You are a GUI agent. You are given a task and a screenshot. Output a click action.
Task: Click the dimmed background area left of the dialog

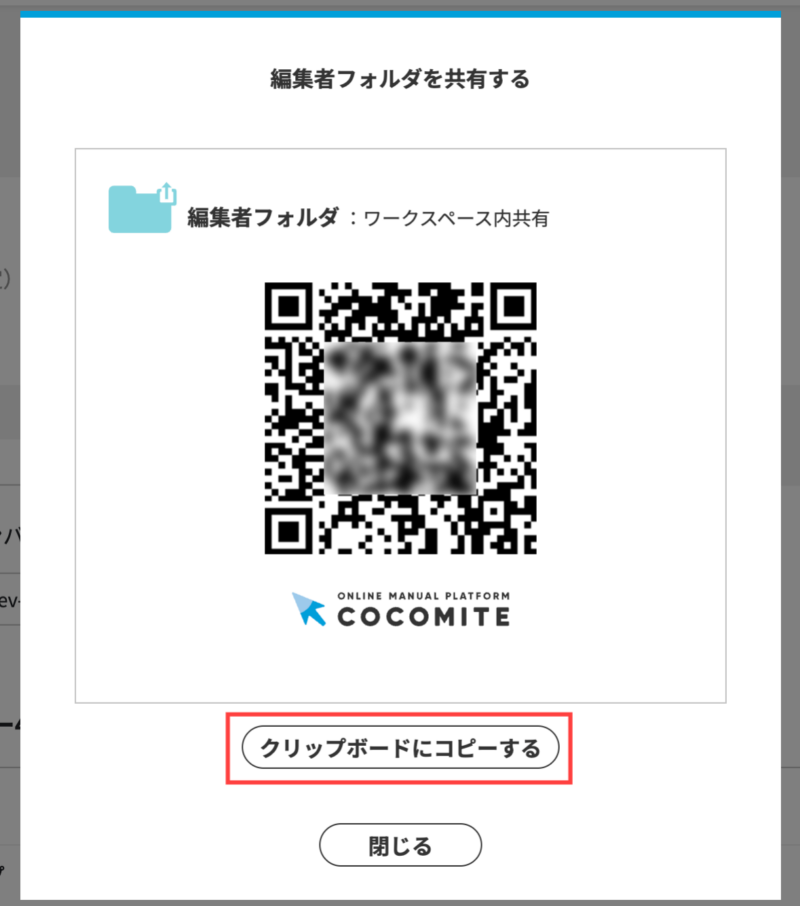(9, 450)
